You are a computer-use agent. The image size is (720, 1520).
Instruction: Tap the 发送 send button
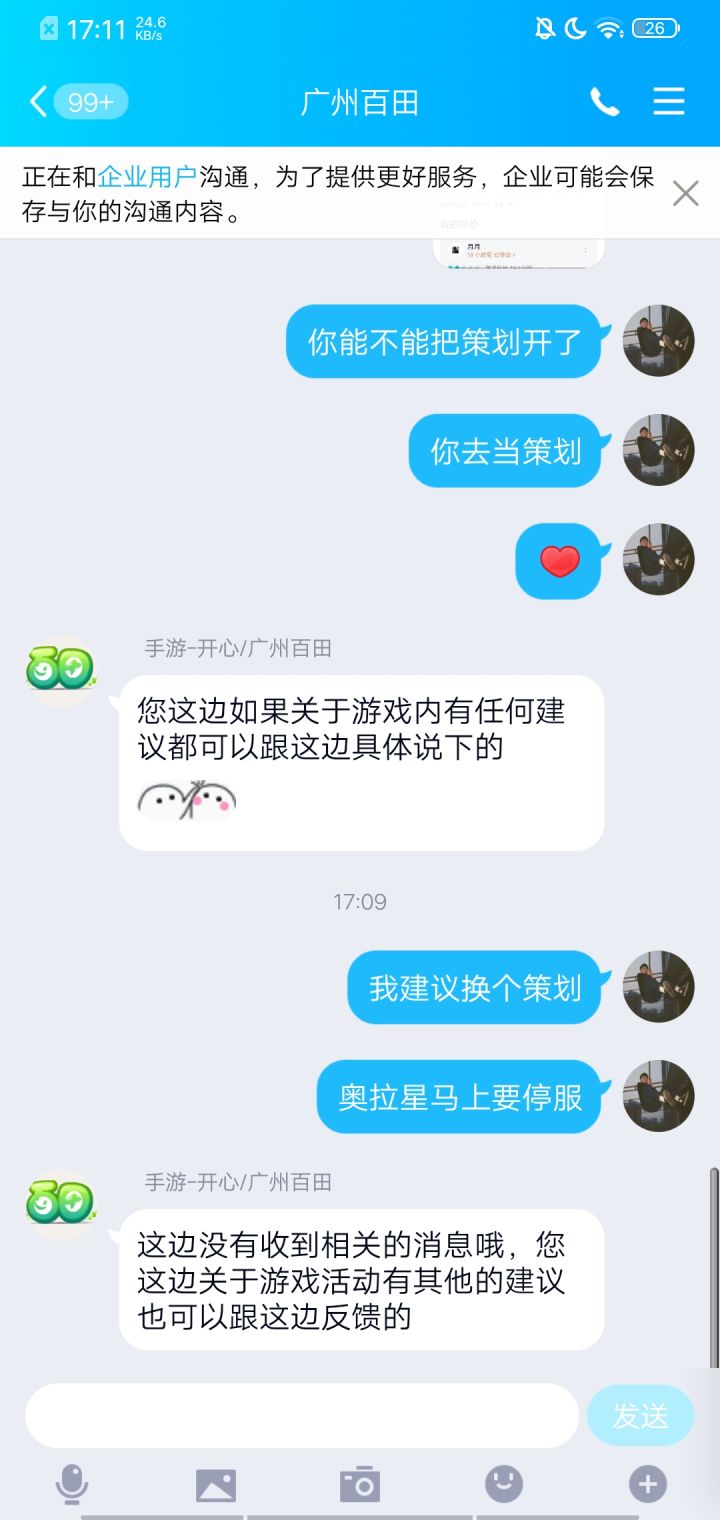coord(640,1414)
